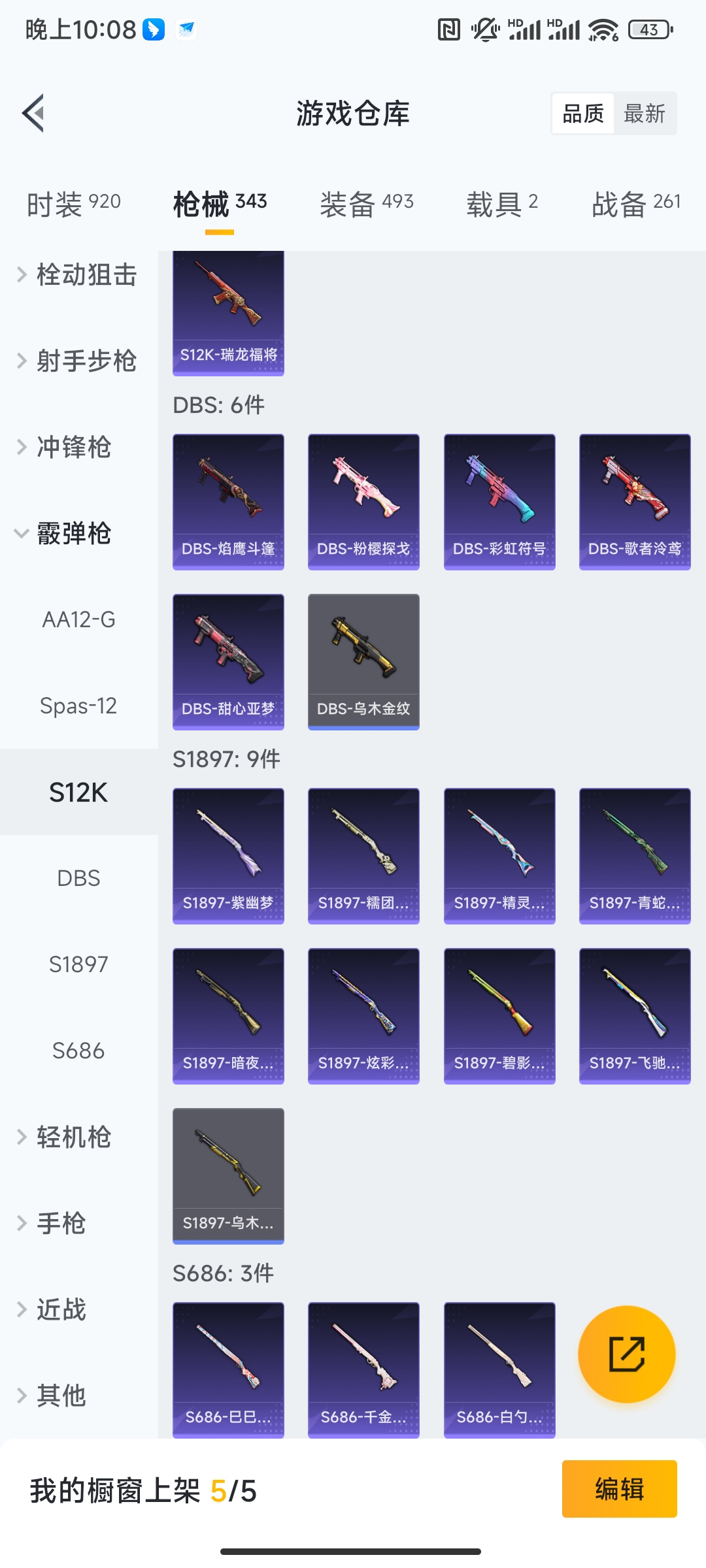Select the 品质 sort option

point(583,114)
